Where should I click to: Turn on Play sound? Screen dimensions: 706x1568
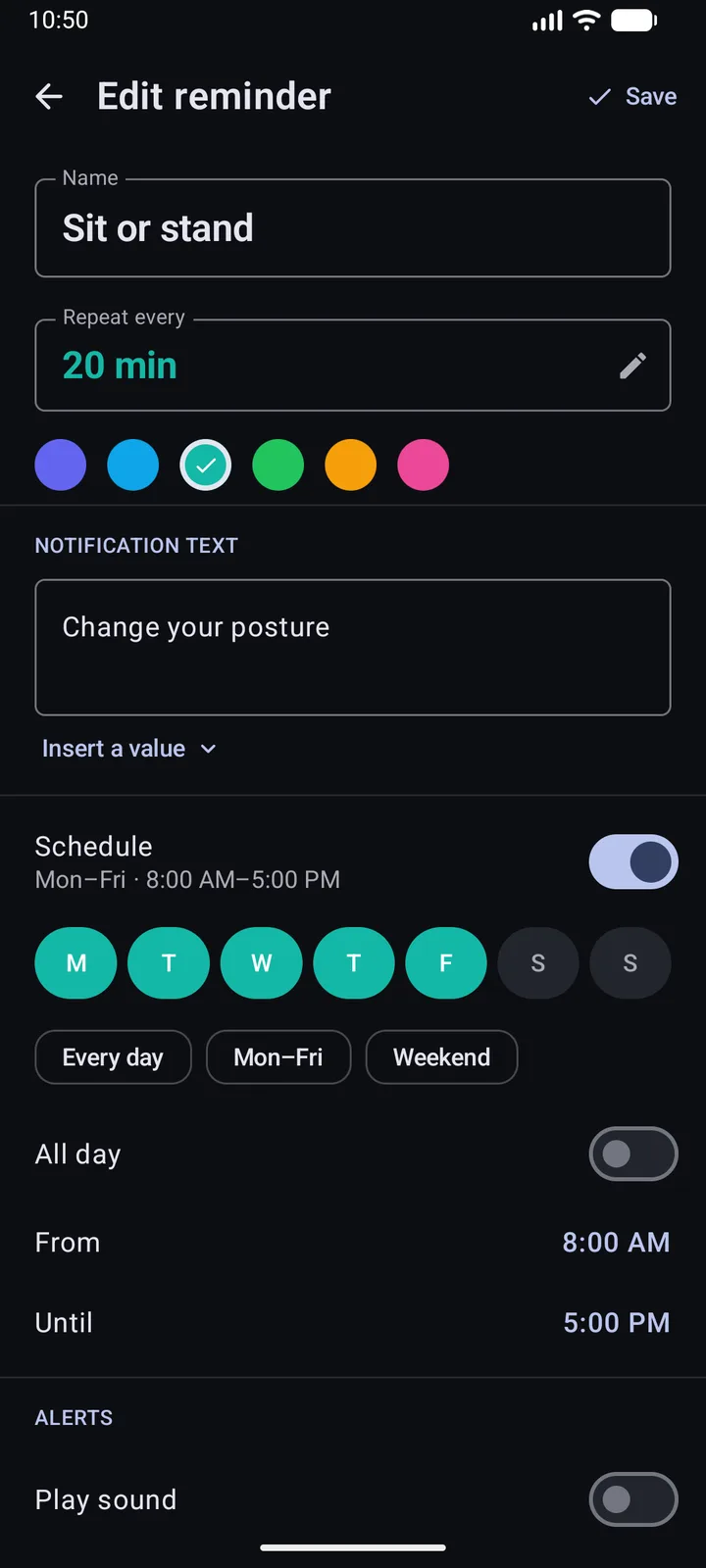pyautogui.click(x=633, y=1499)
